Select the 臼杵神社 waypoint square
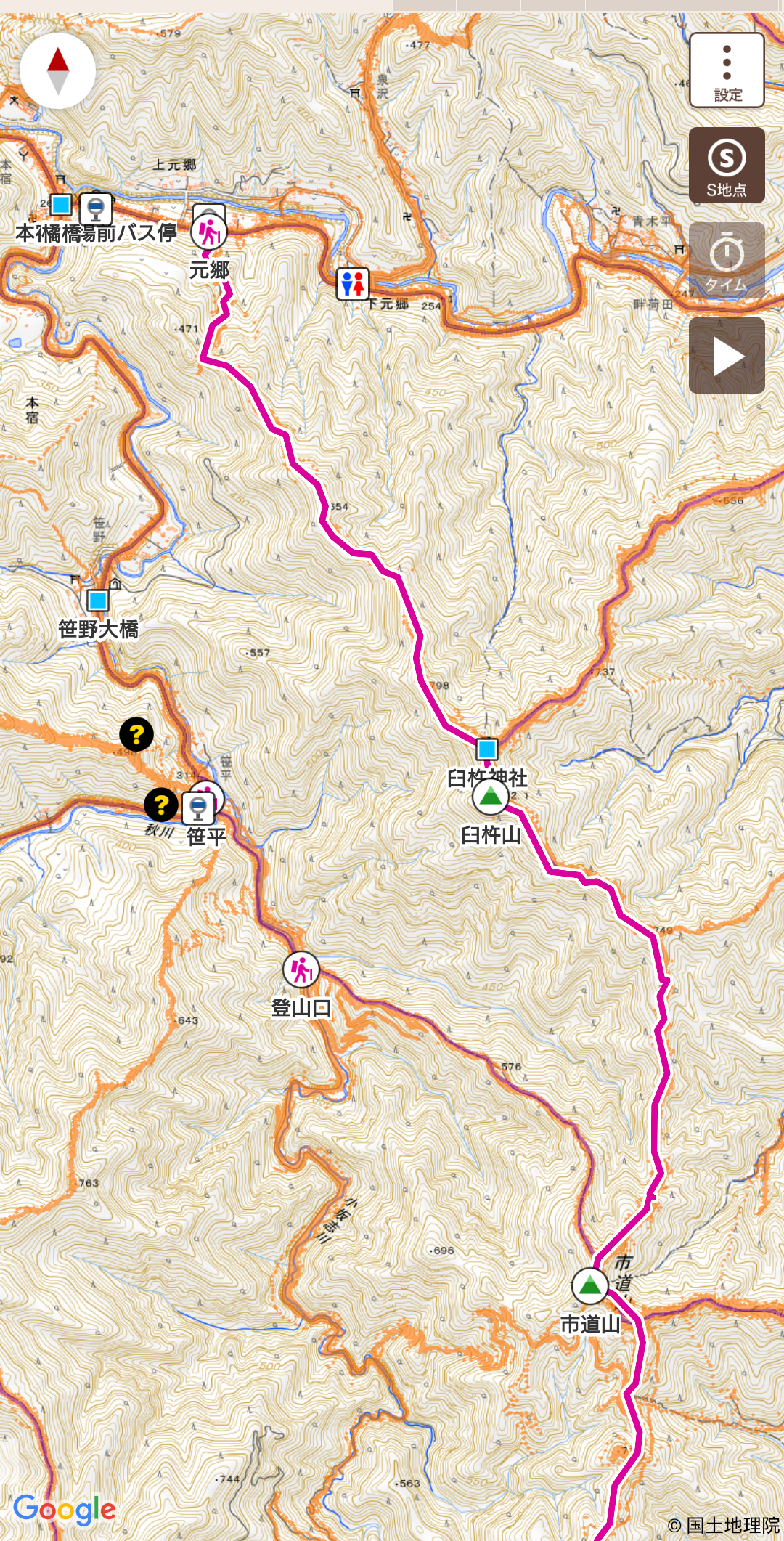 [x=486, y=748]
